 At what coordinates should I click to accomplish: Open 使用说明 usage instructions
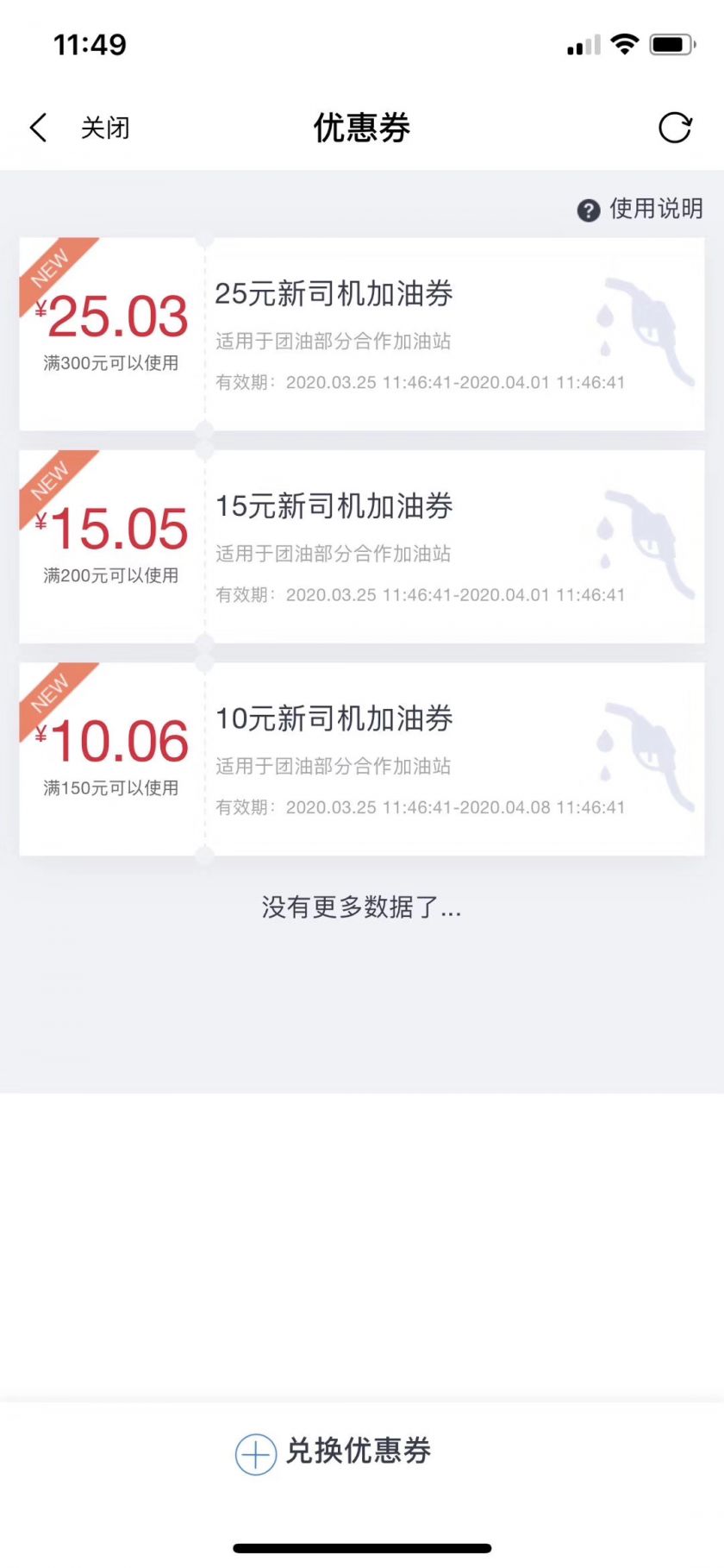640,209
